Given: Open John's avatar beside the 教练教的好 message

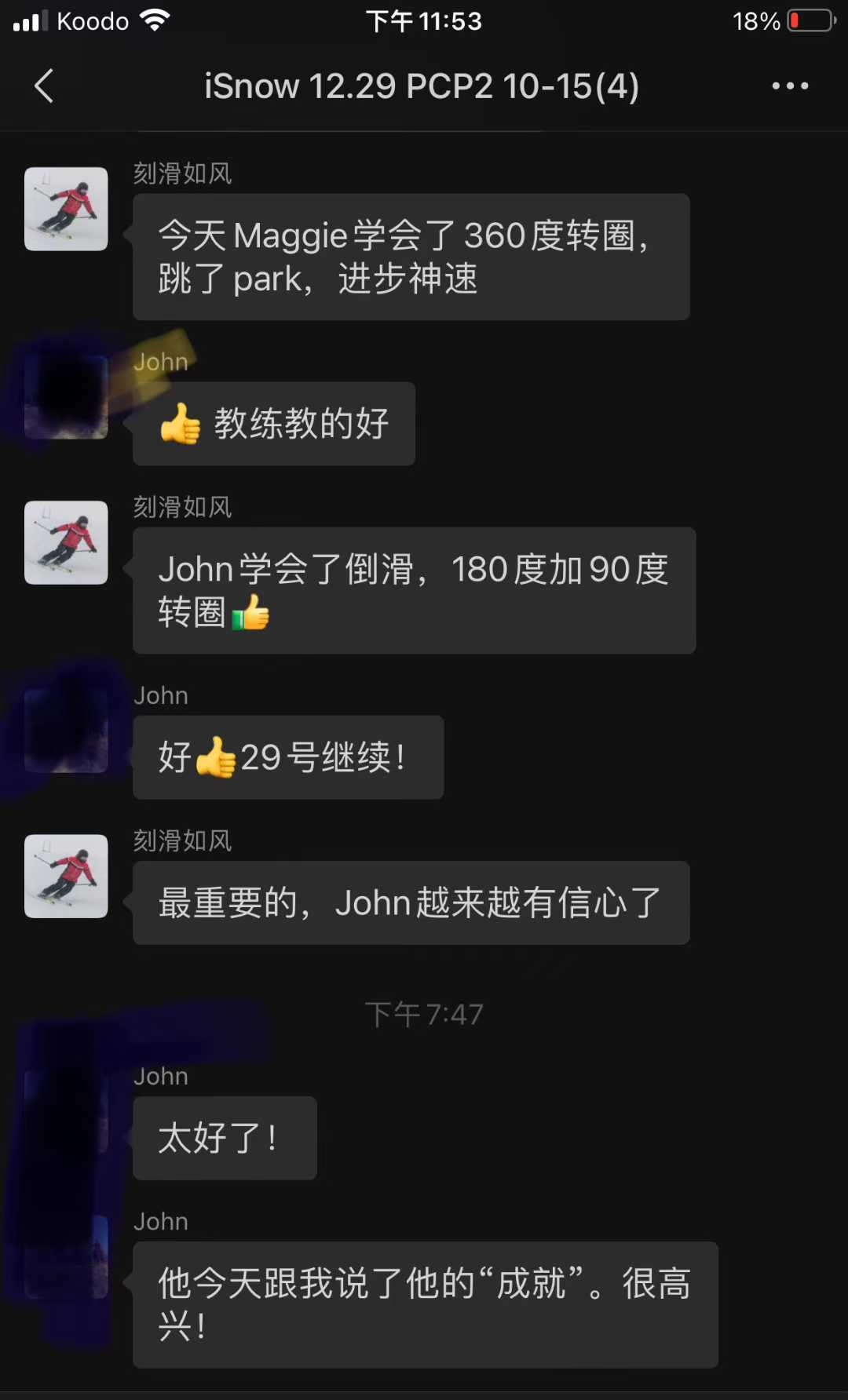Looking at the screenshot, I should click(x=66, y=397).
